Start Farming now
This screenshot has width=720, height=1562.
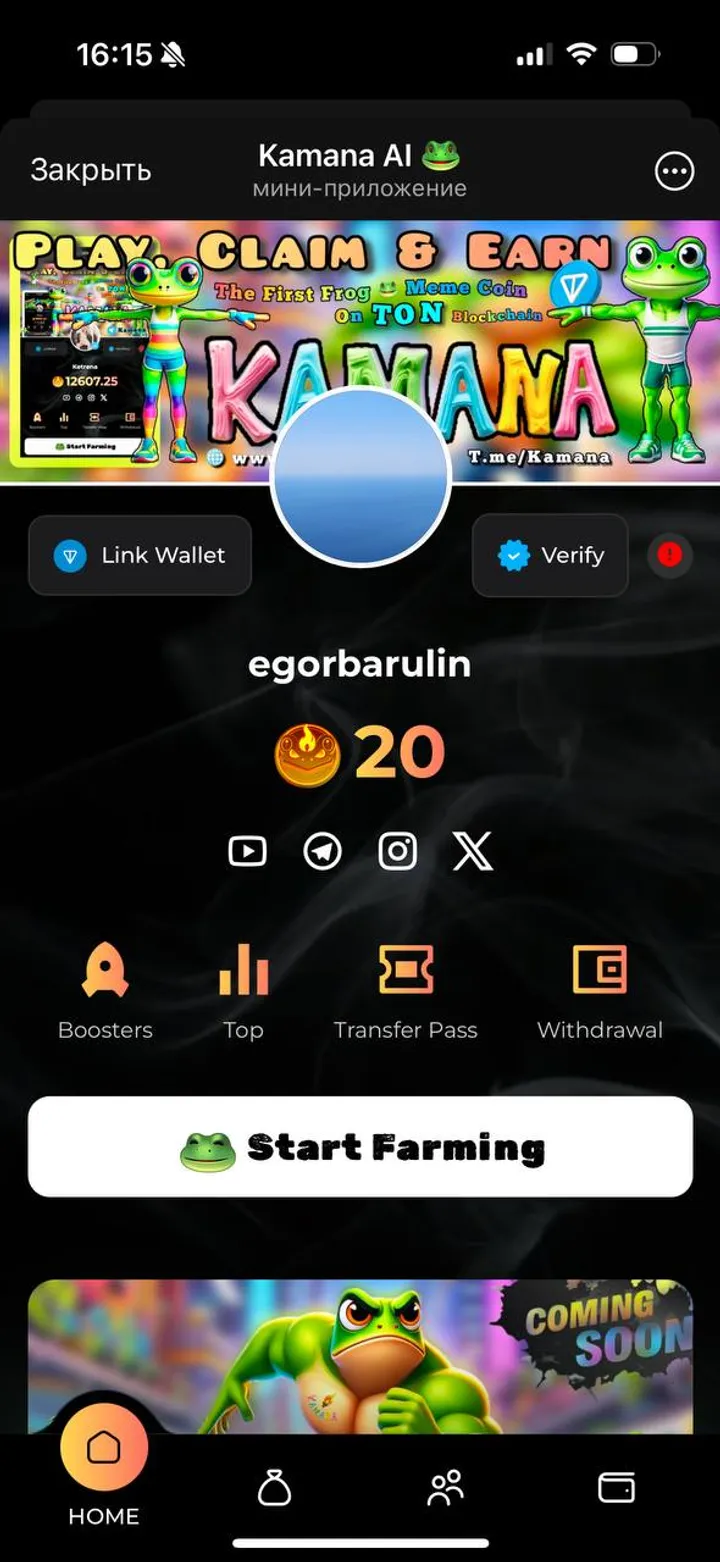[x=360, y=1147]
